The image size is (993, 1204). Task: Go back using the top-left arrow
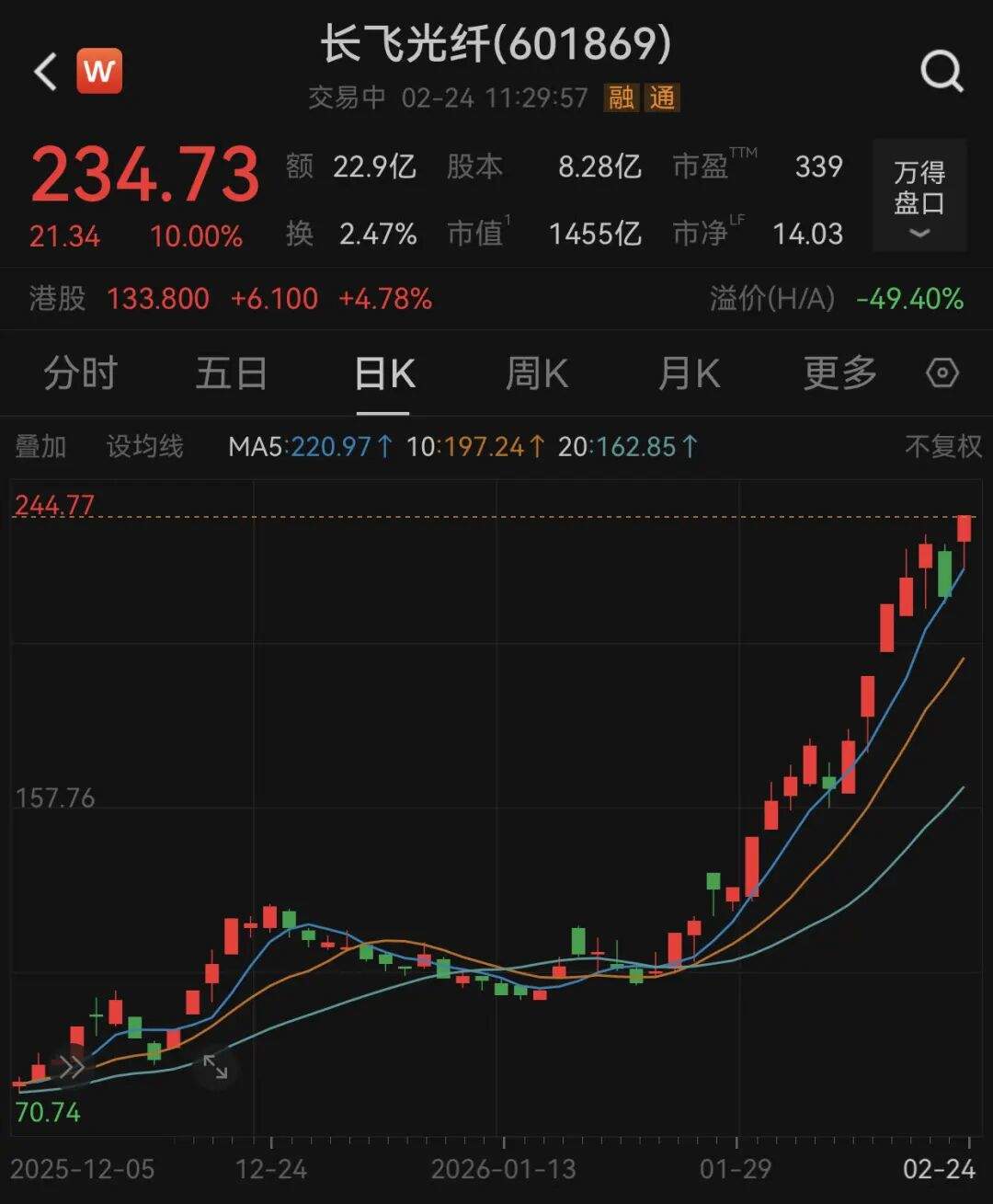tap(45, 71)
